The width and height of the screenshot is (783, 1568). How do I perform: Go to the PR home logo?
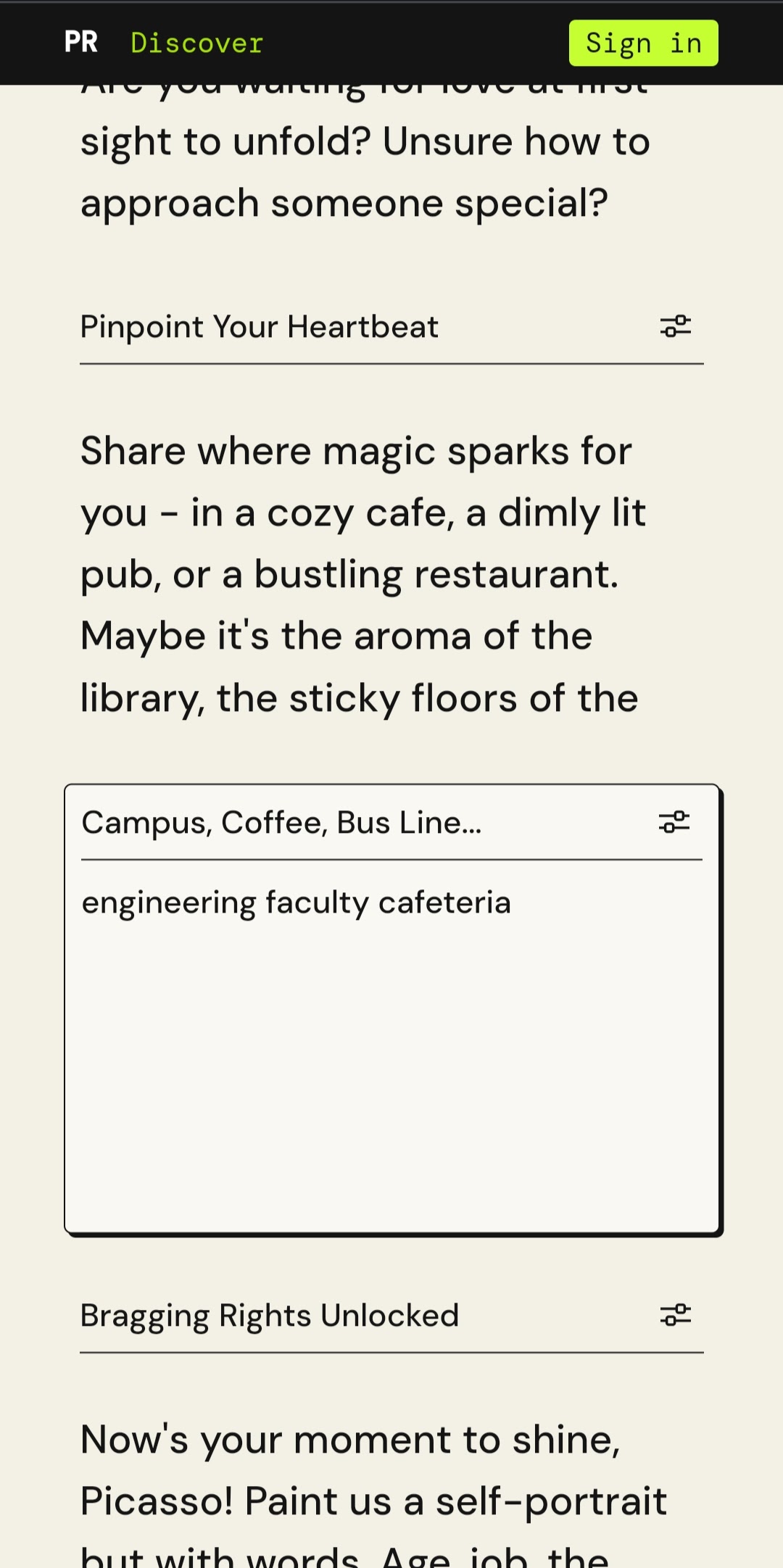[80, 42]
